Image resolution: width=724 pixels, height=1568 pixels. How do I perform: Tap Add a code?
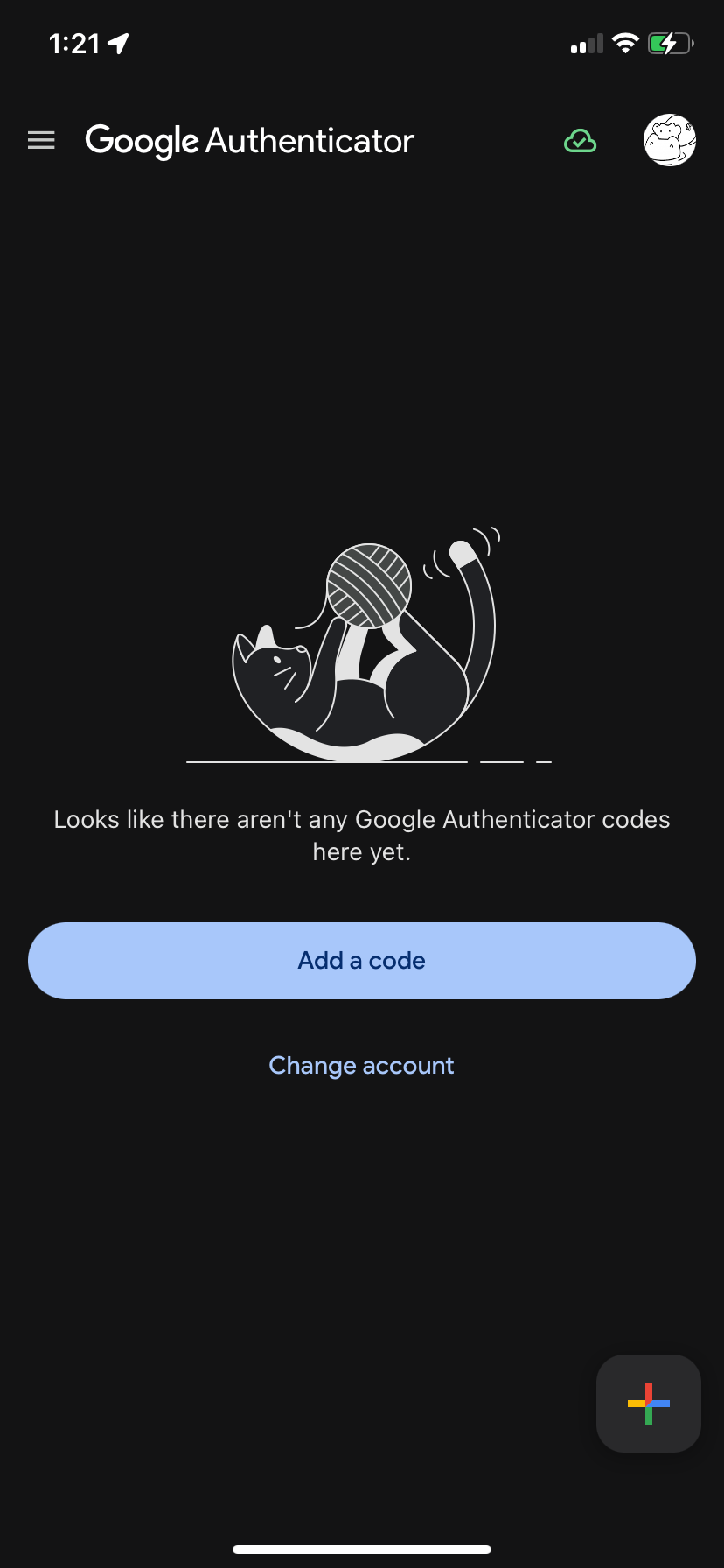tap(361, 960)
